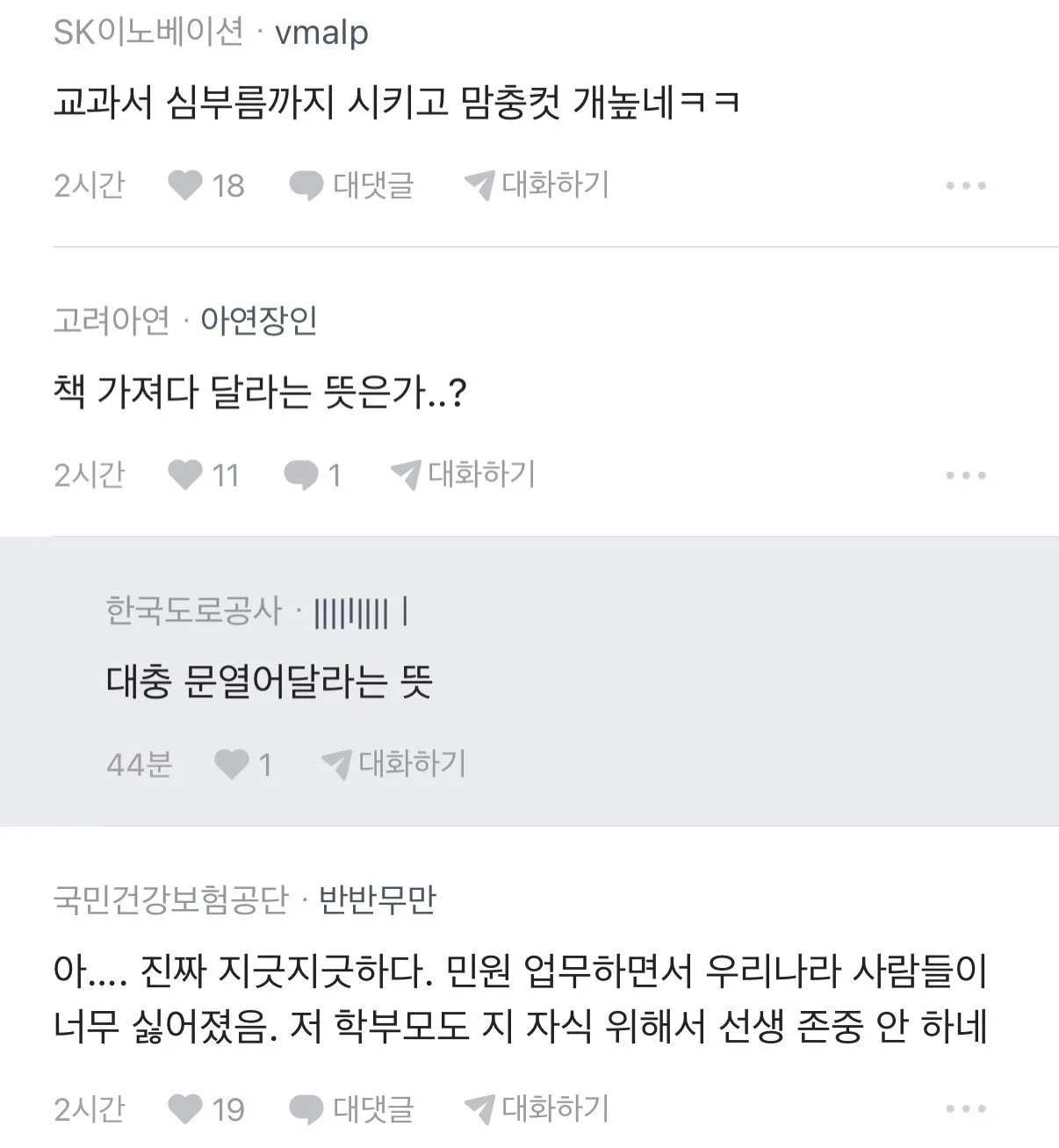Tap the speech bubble 대댓글 icon on 반반무만's comment
1059x1148 pixels.
coord(306,1106)
